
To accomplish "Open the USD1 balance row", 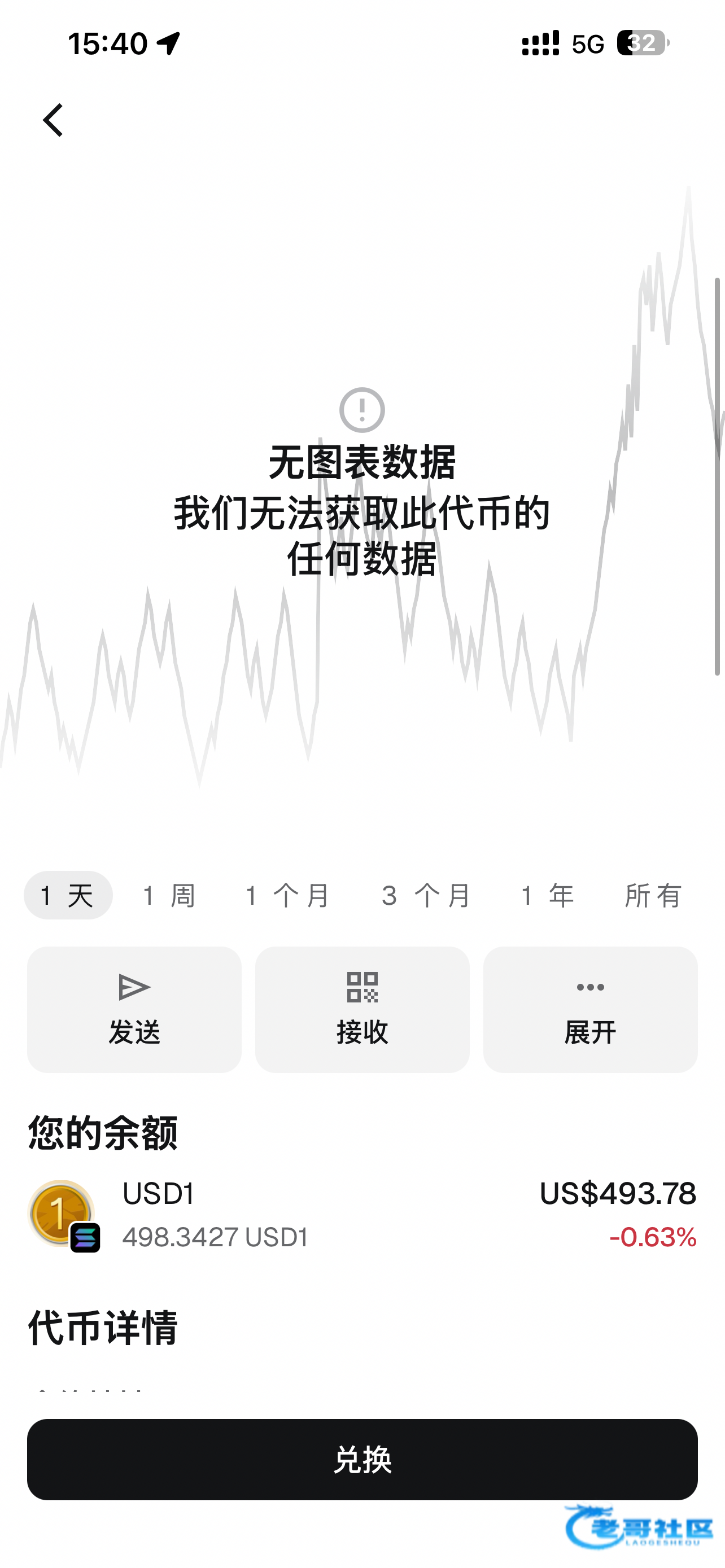I will pos(362,1215).
